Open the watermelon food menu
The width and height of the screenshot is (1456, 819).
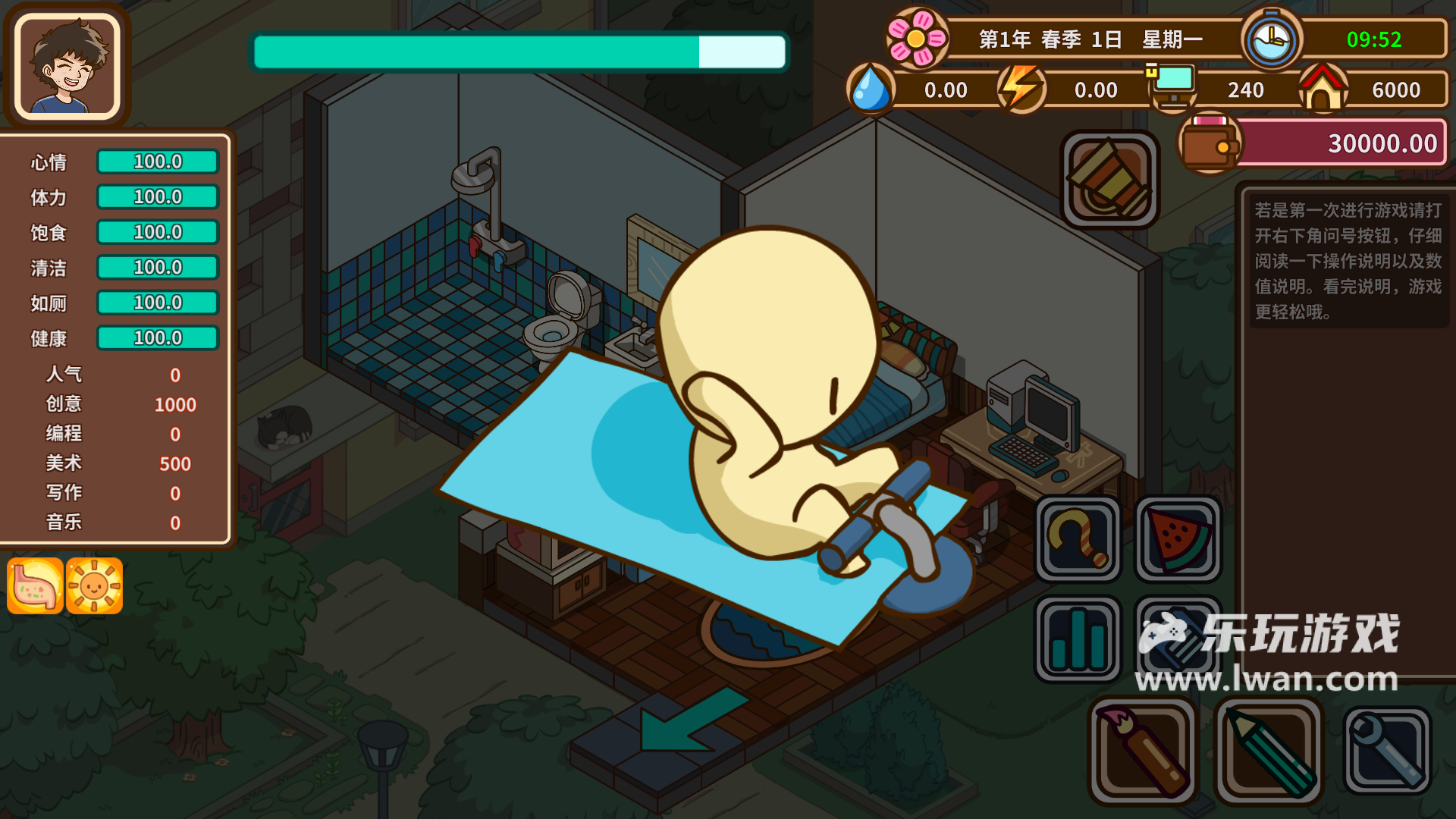pos(1178,539)
